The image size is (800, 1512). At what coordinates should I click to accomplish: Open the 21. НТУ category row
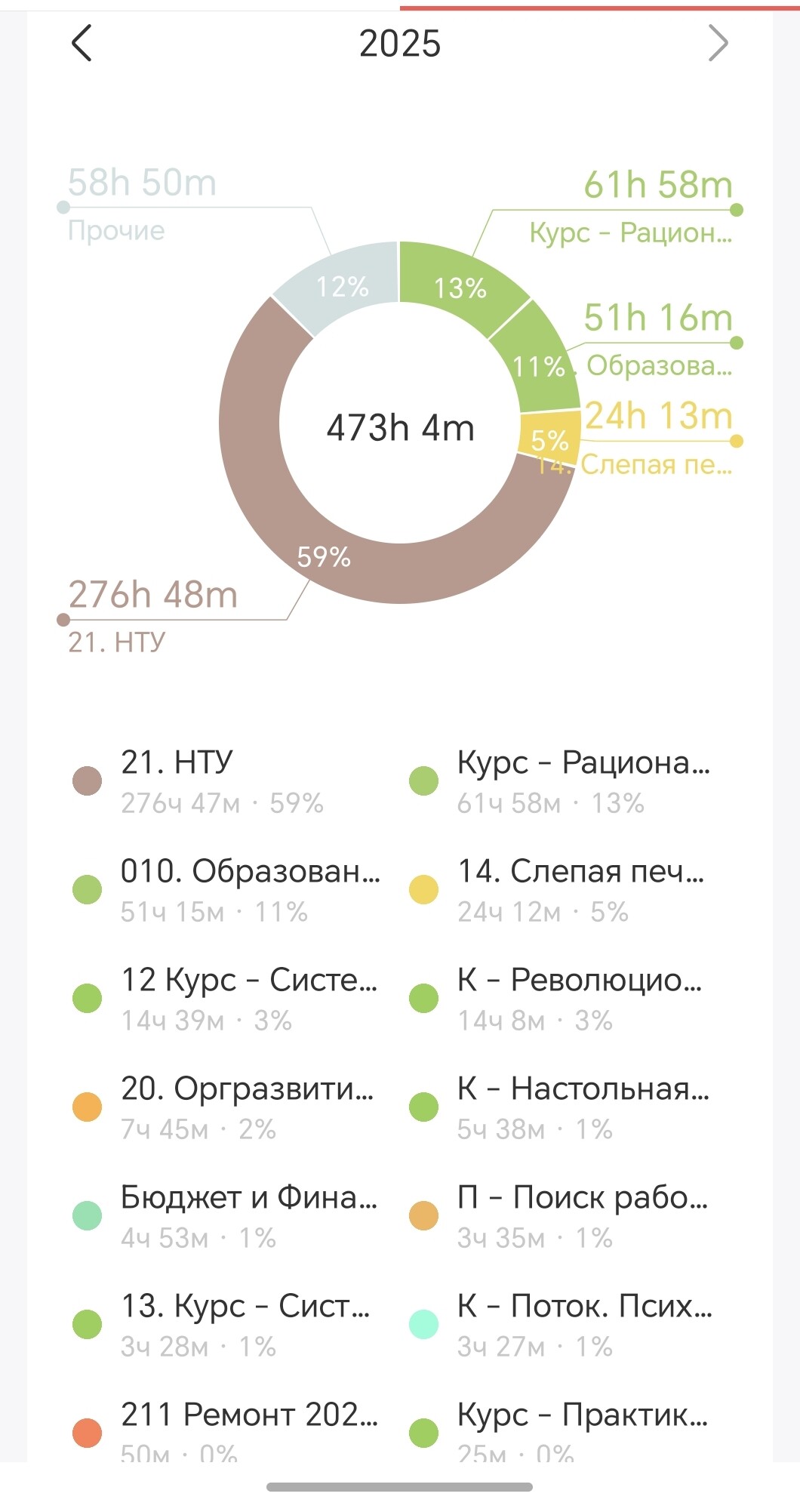click(219, 781)
